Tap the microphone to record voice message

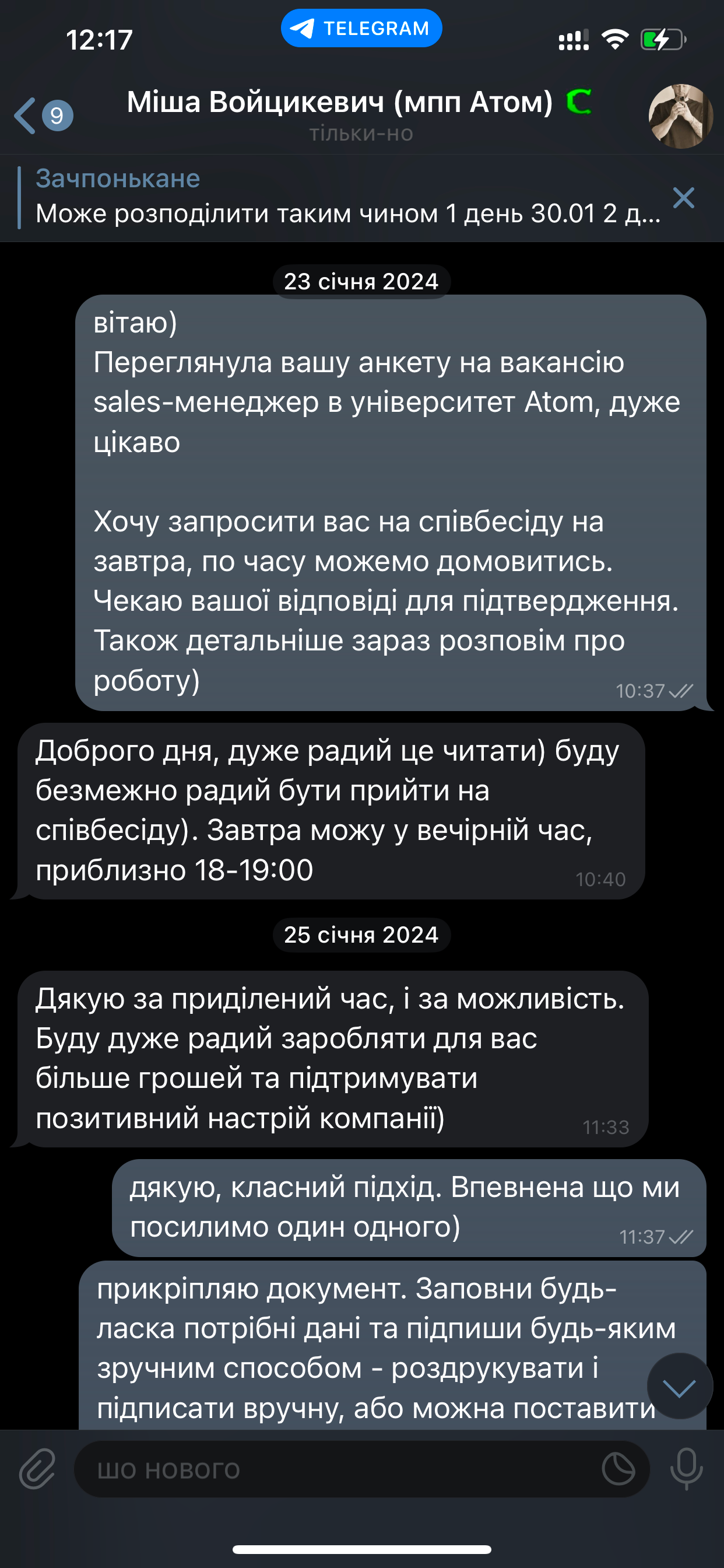pyautogui.click(x=686, y=1469)
